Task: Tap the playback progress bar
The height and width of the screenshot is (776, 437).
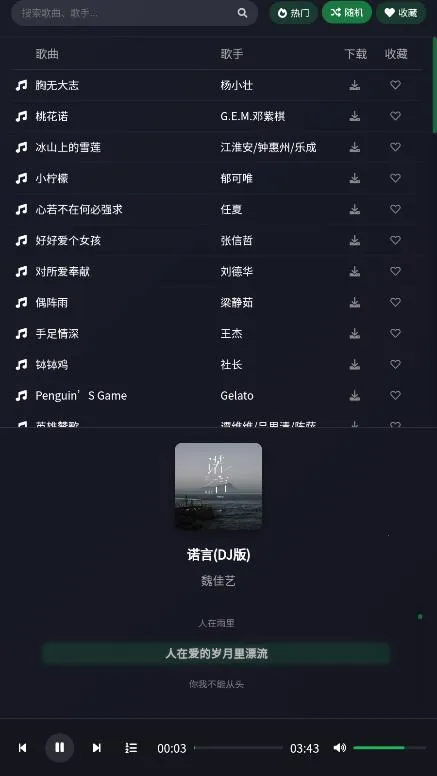Action: 238,748
